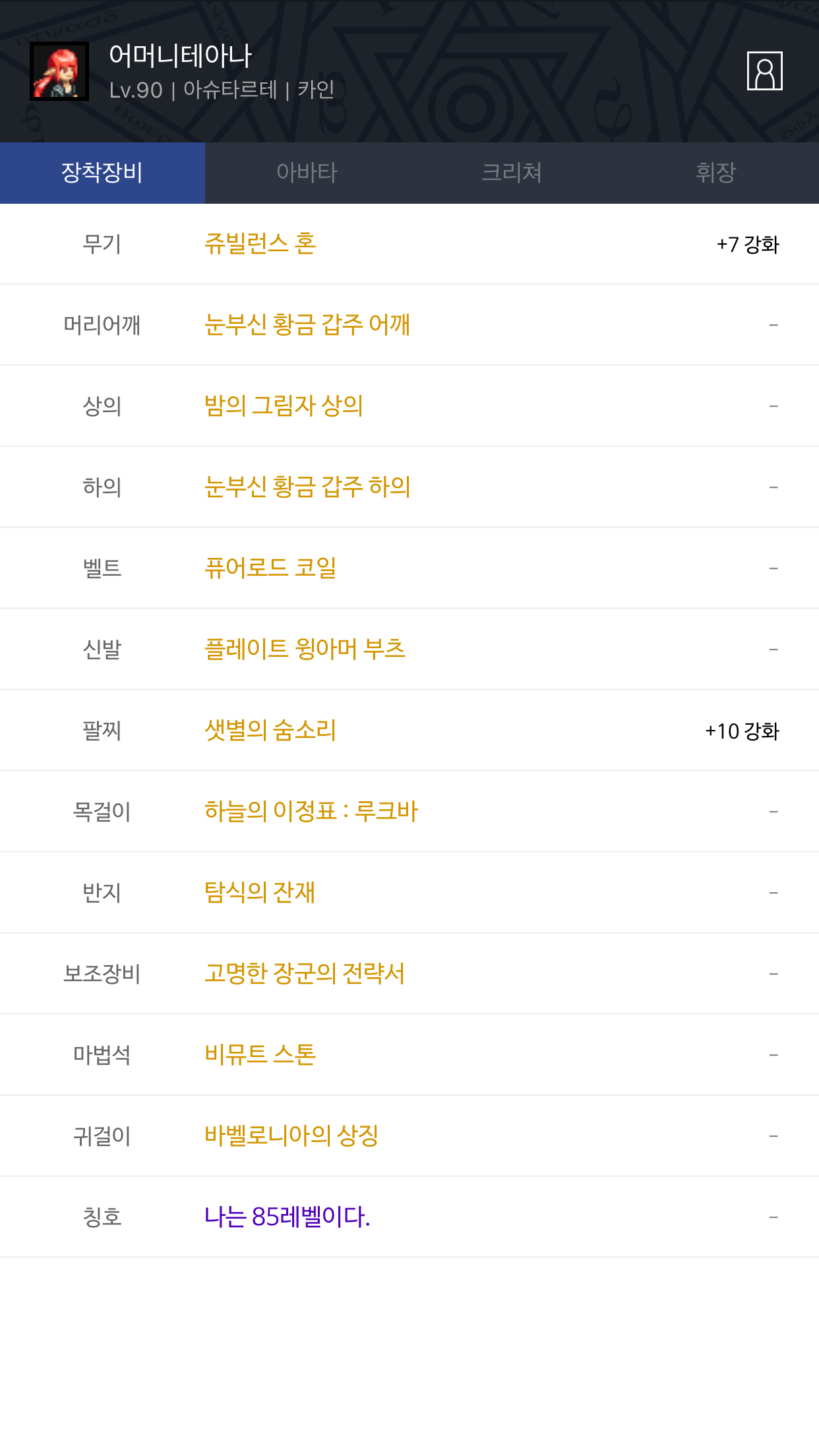The width and height of the screenshot is (819, 1456).
Task: Open magic stone 비뮤트 스톤
Action: point(260,1055)
